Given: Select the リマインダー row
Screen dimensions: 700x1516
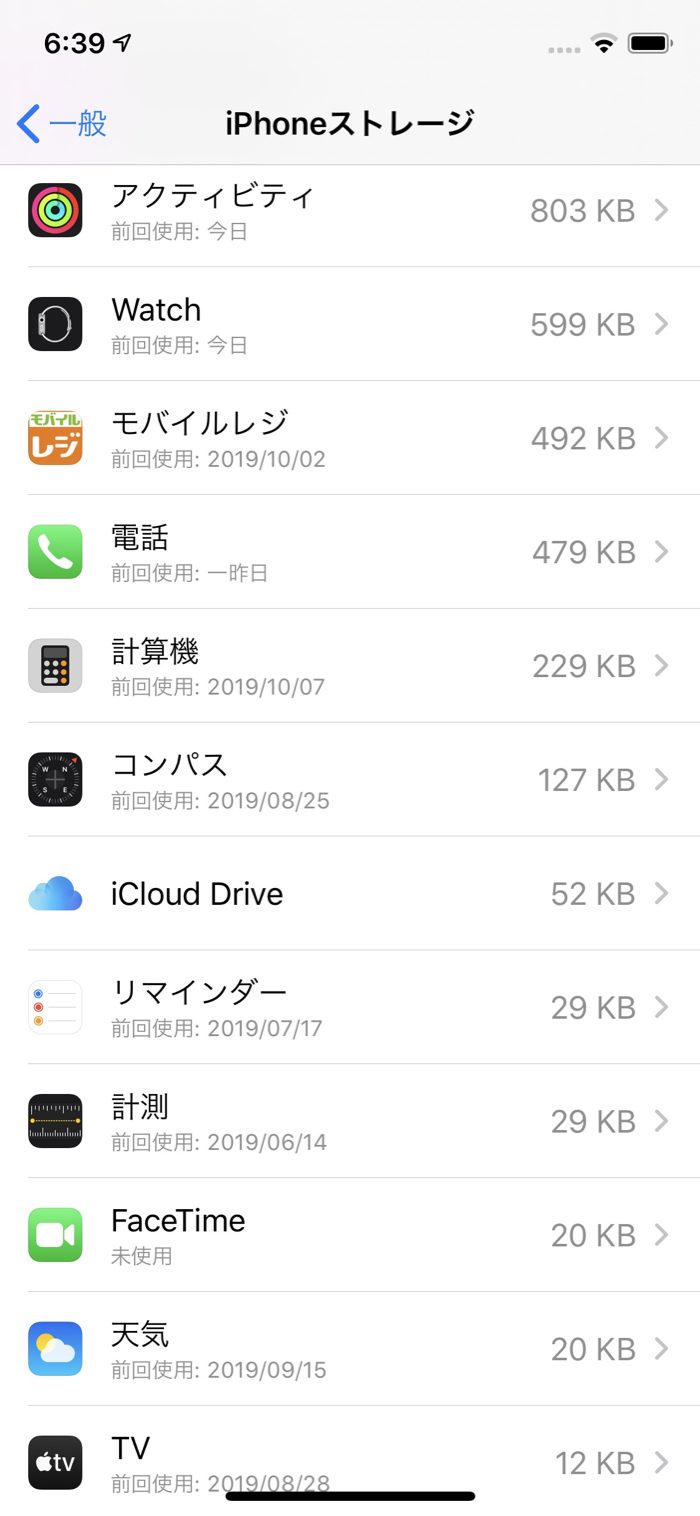Looking at the screenshot, I should tap(350, 1008).
